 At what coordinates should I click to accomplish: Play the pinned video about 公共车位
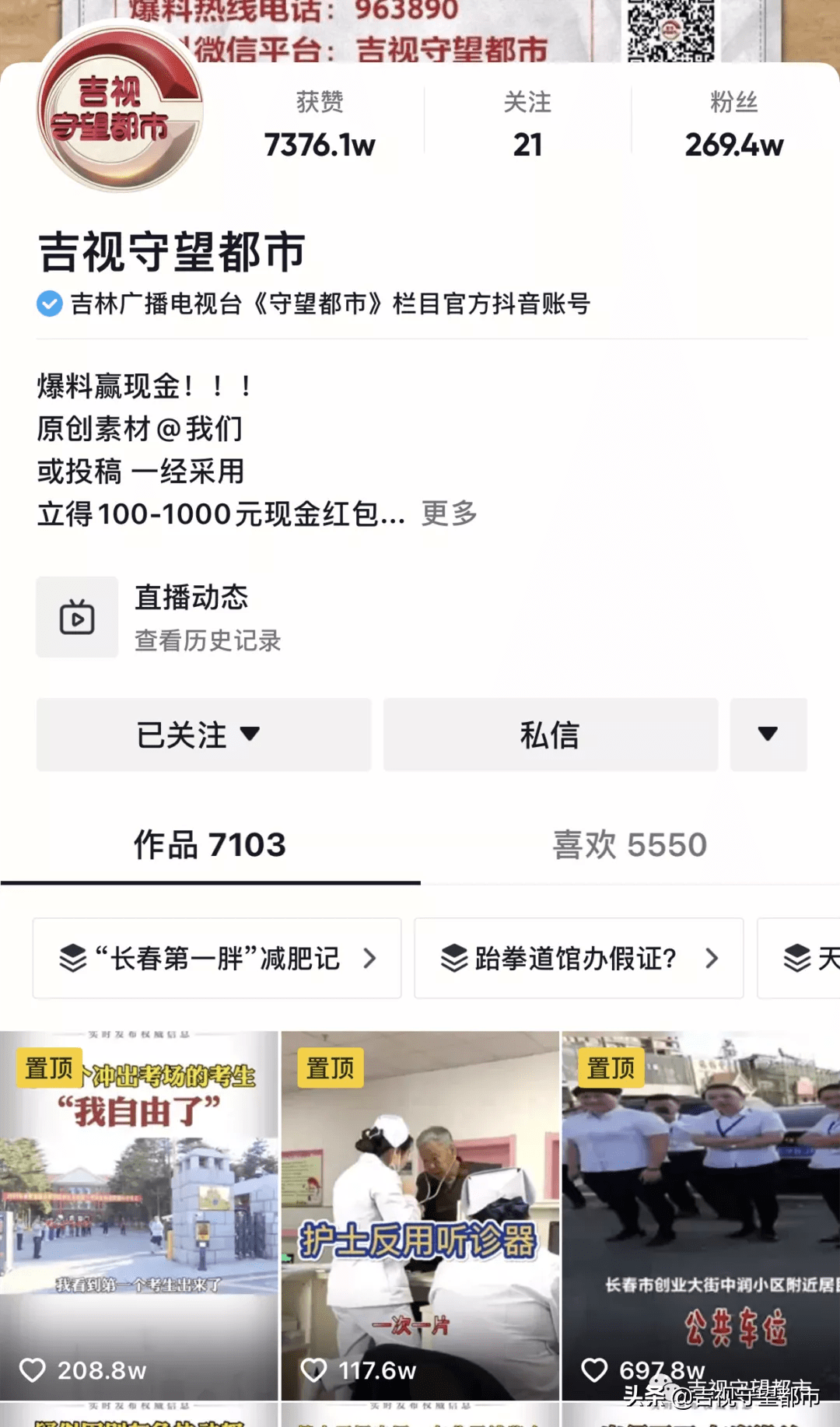pyautogui.click(x=701, y=1216)
